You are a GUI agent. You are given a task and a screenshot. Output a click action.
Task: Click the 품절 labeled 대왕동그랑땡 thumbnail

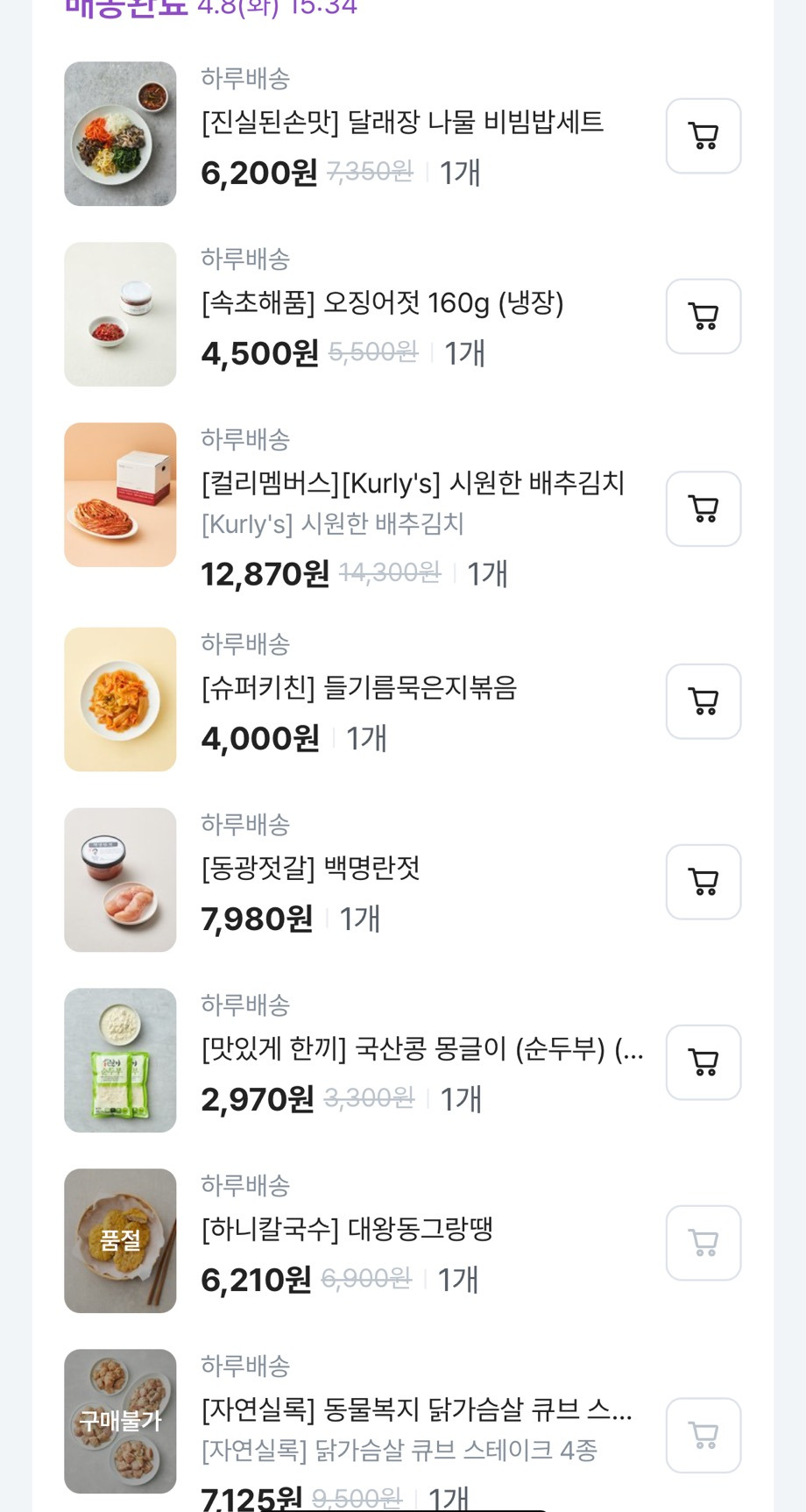coord(120,1242)
